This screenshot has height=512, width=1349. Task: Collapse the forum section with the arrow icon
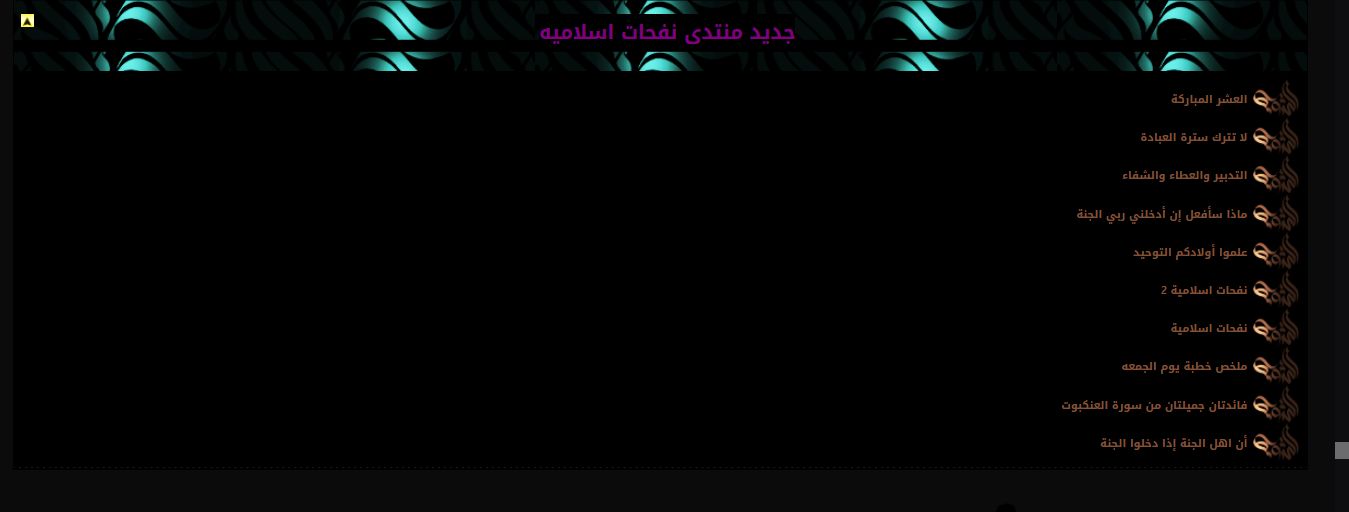click(27, 20)
